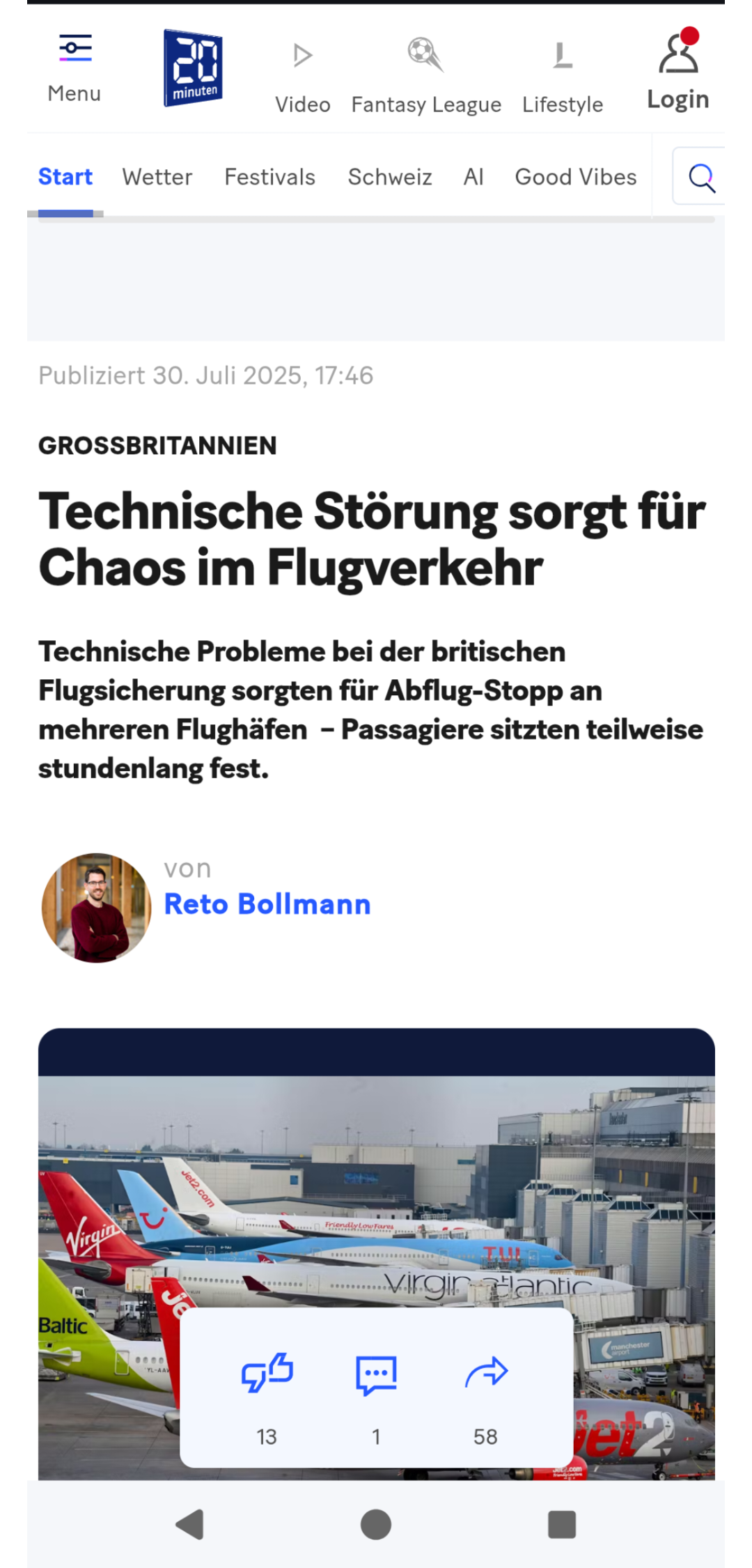The height and width of the screenshot is (1568, 752).
Task: Open the Good Vibes tab
Action: (x=576, y=177)
